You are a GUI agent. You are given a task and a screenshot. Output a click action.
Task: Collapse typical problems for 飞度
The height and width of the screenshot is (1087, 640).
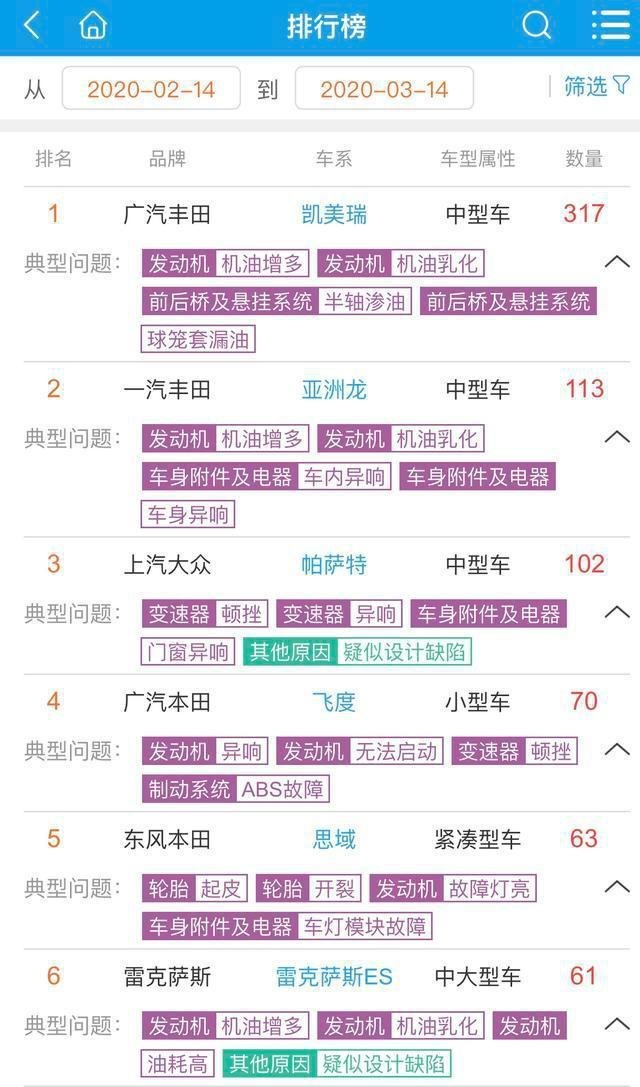click(x=617, y=750)
